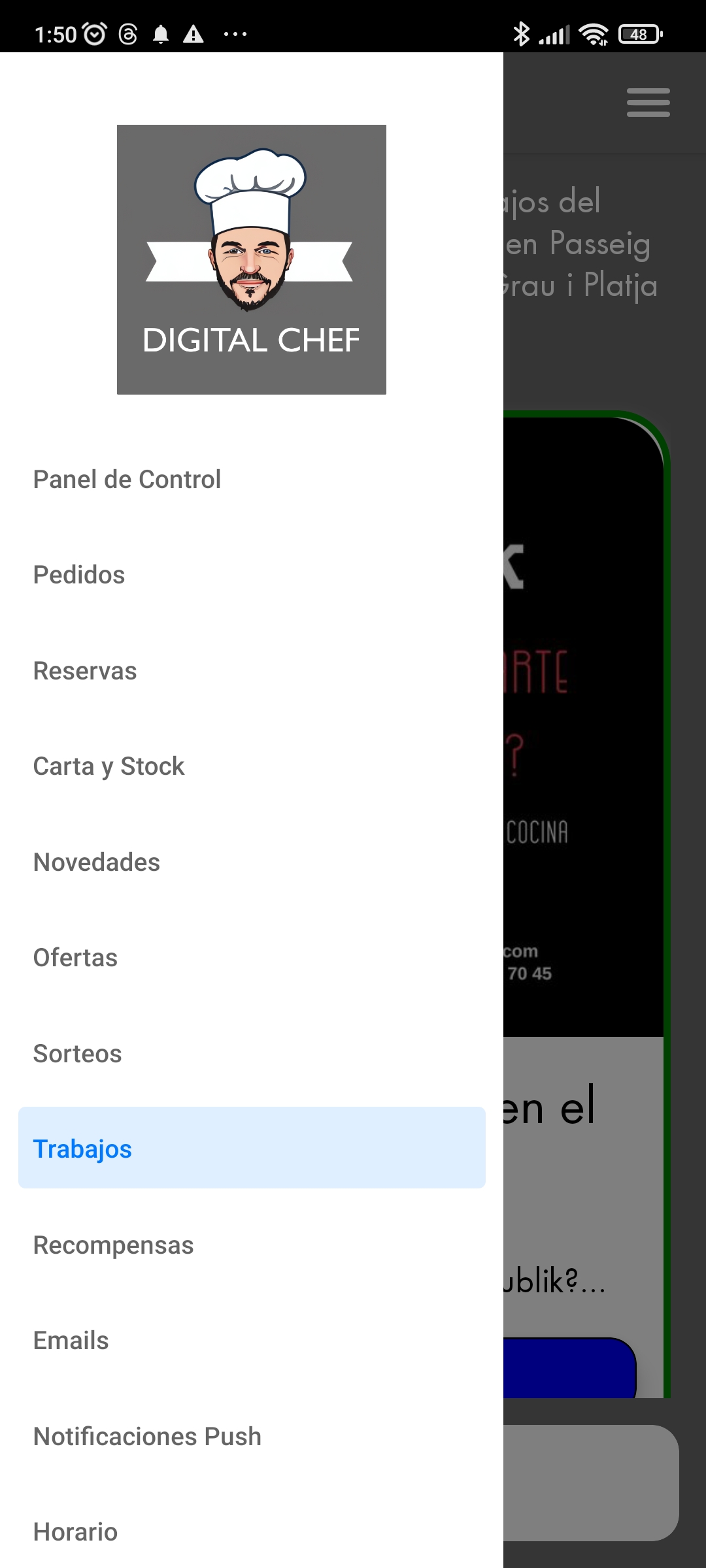Viewport: 706px width, 1568px height.
Task: Select the highlighted Trabajos item
Action: point(83,1149)
